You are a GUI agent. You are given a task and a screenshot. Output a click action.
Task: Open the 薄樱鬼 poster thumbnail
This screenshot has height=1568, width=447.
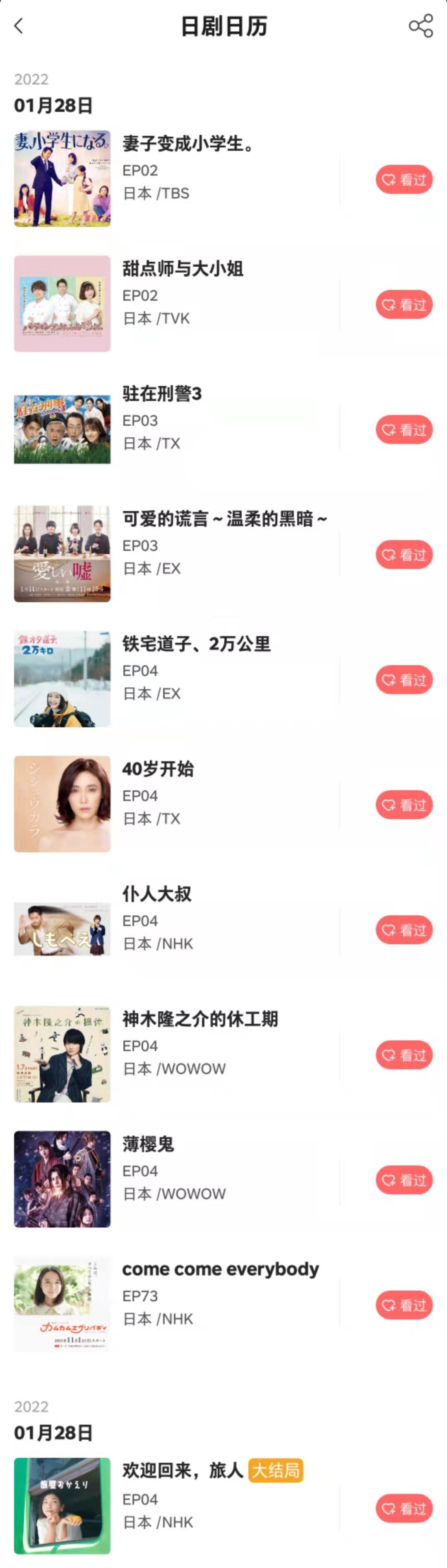click(62, 1179)
